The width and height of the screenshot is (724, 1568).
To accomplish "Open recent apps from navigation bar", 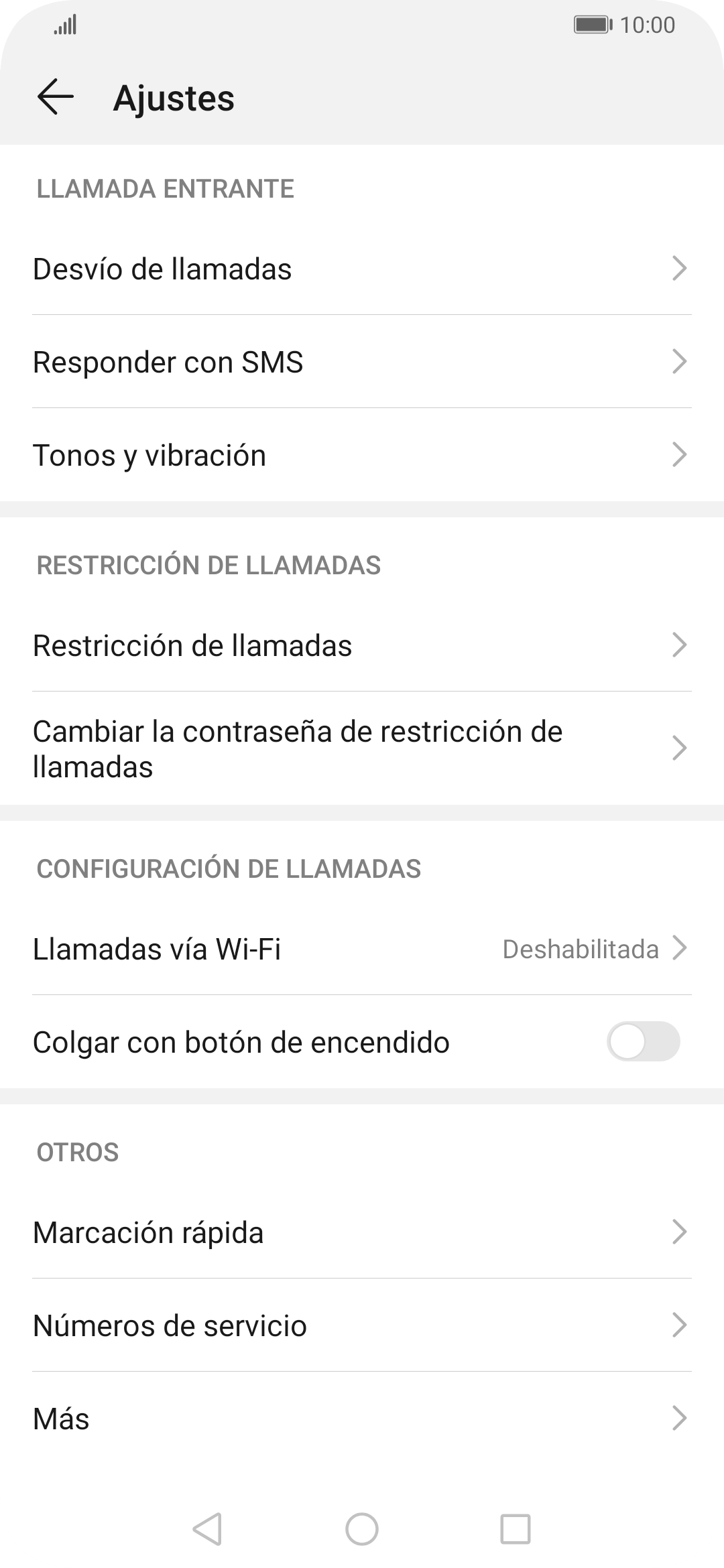I will coord(516,1529).
